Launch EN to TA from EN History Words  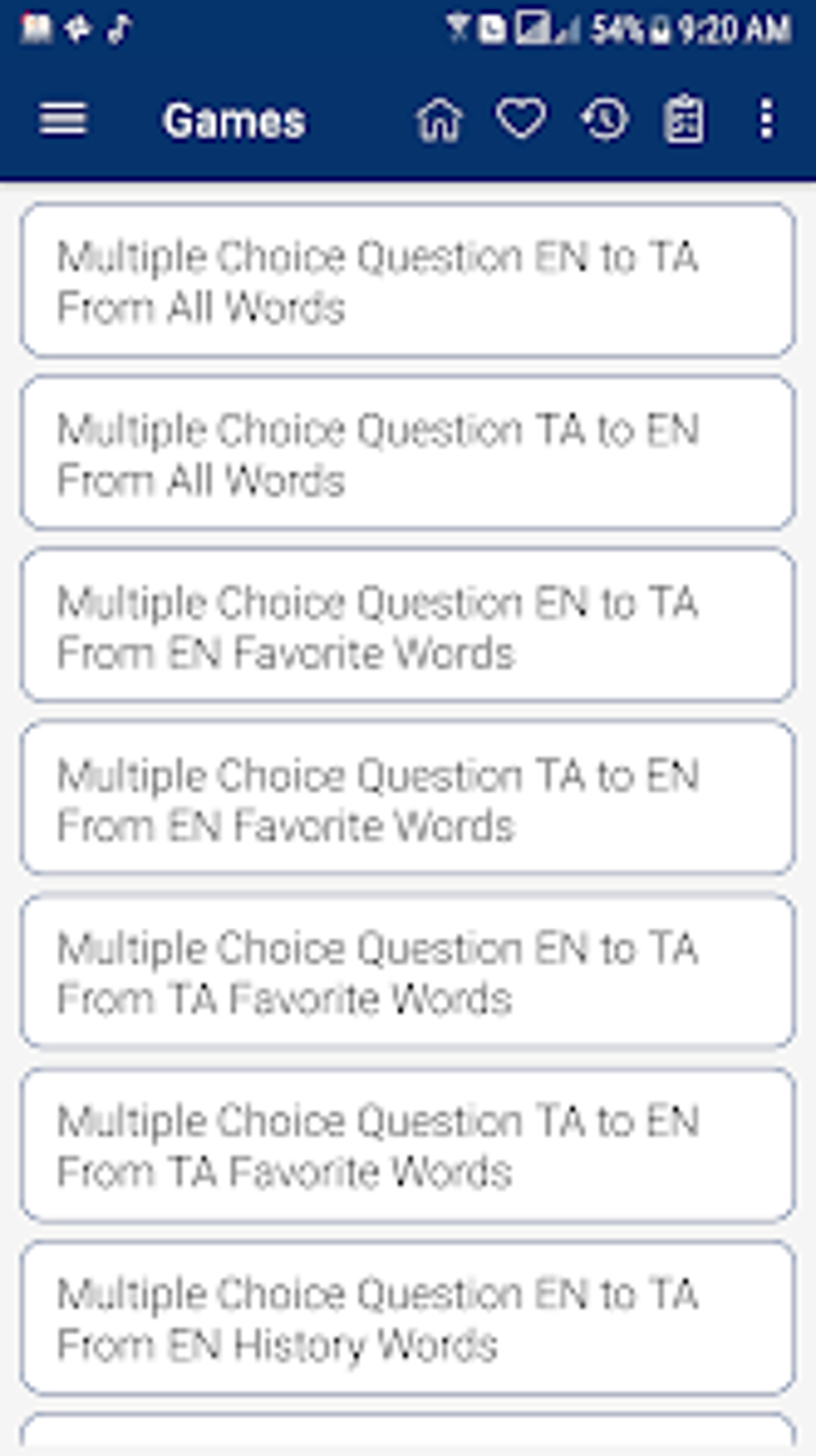[x=408, y=1318]
